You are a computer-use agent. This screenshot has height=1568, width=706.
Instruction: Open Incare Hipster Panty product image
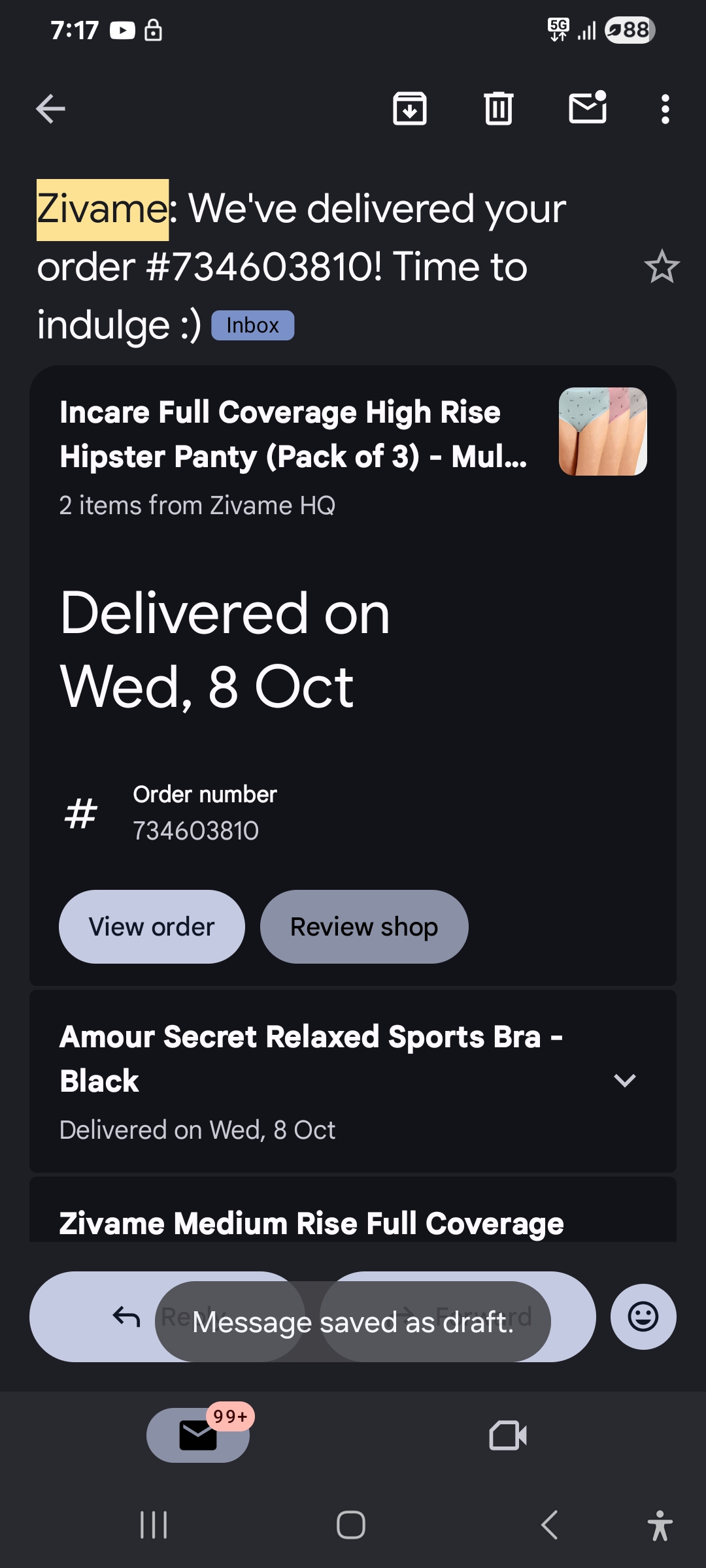click(603, 431)
